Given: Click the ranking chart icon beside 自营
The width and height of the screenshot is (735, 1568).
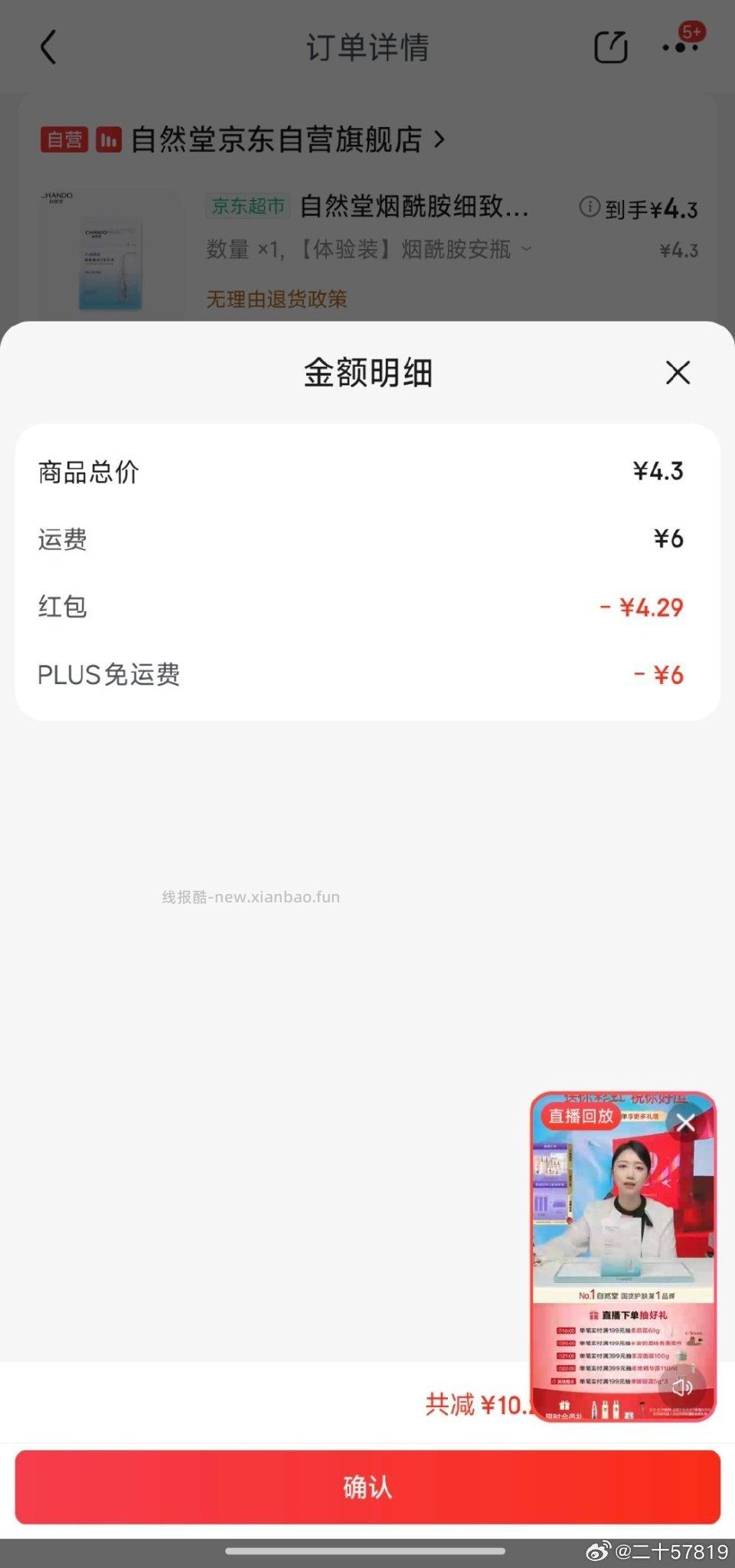Looking at the screenshot, I should point(109,139).
